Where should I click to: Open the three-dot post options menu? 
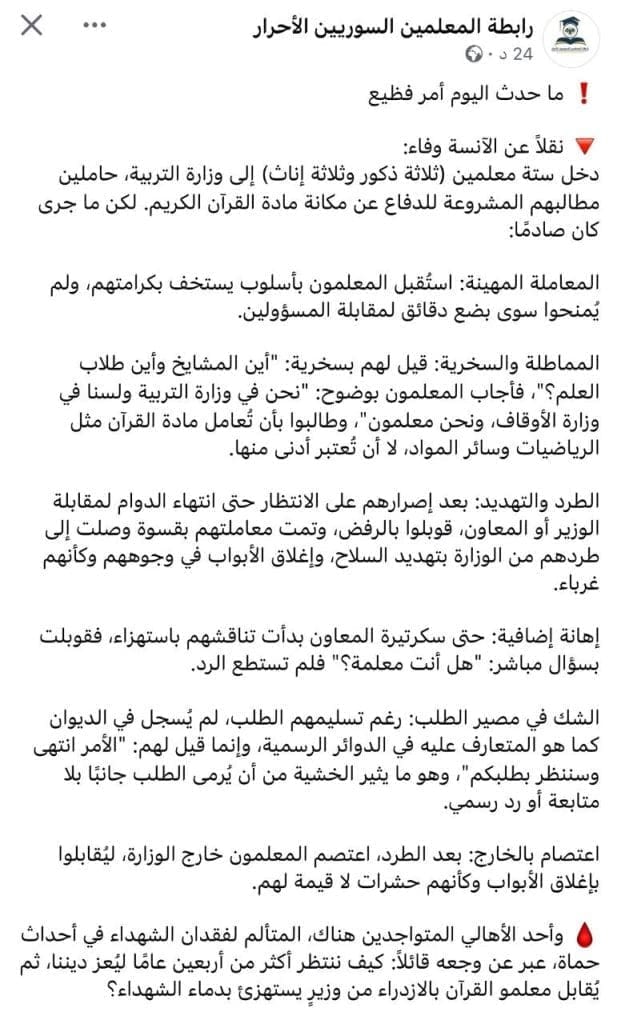point(95,25)
